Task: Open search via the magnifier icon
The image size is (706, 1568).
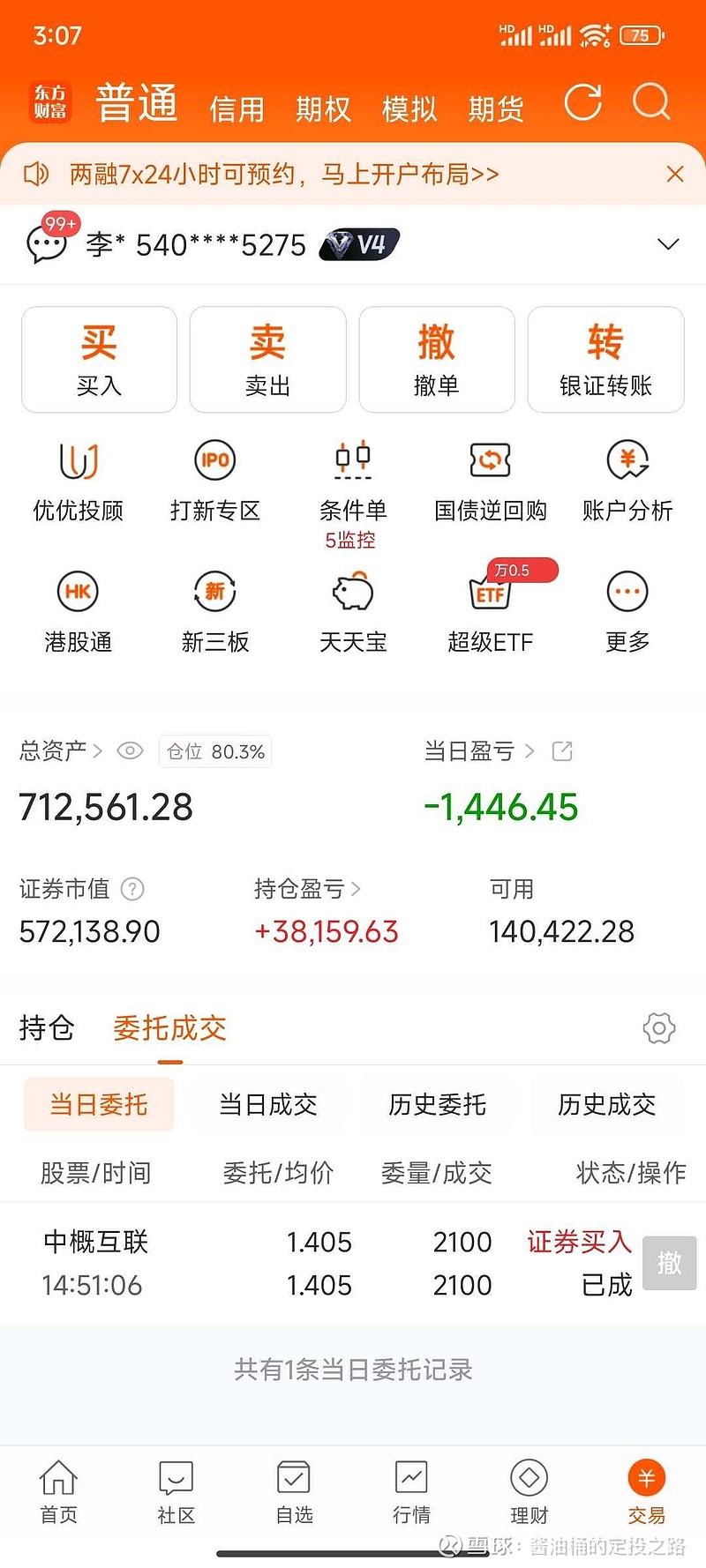Action: pos(651,102)
